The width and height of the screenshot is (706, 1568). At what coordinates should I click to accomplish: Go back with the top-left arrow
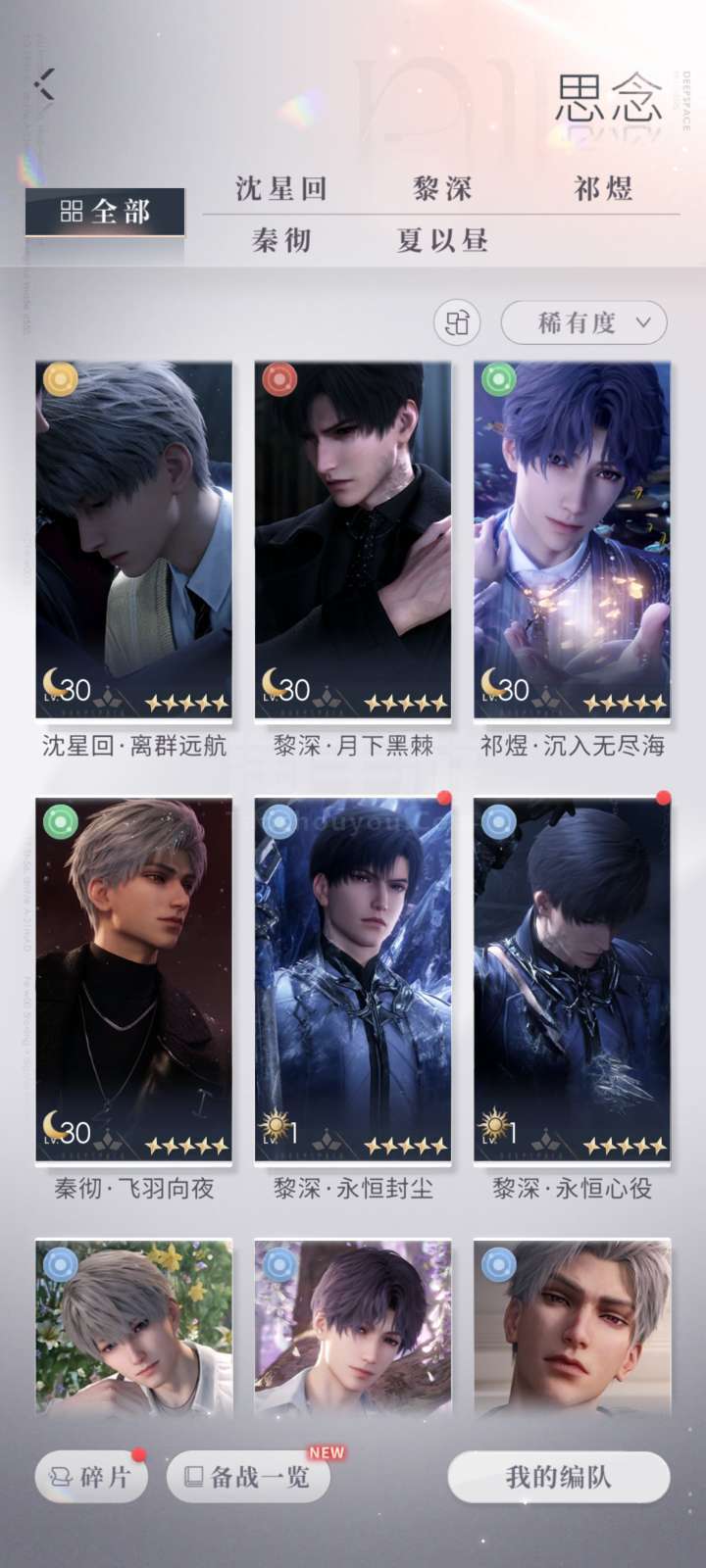pos(44,84)
